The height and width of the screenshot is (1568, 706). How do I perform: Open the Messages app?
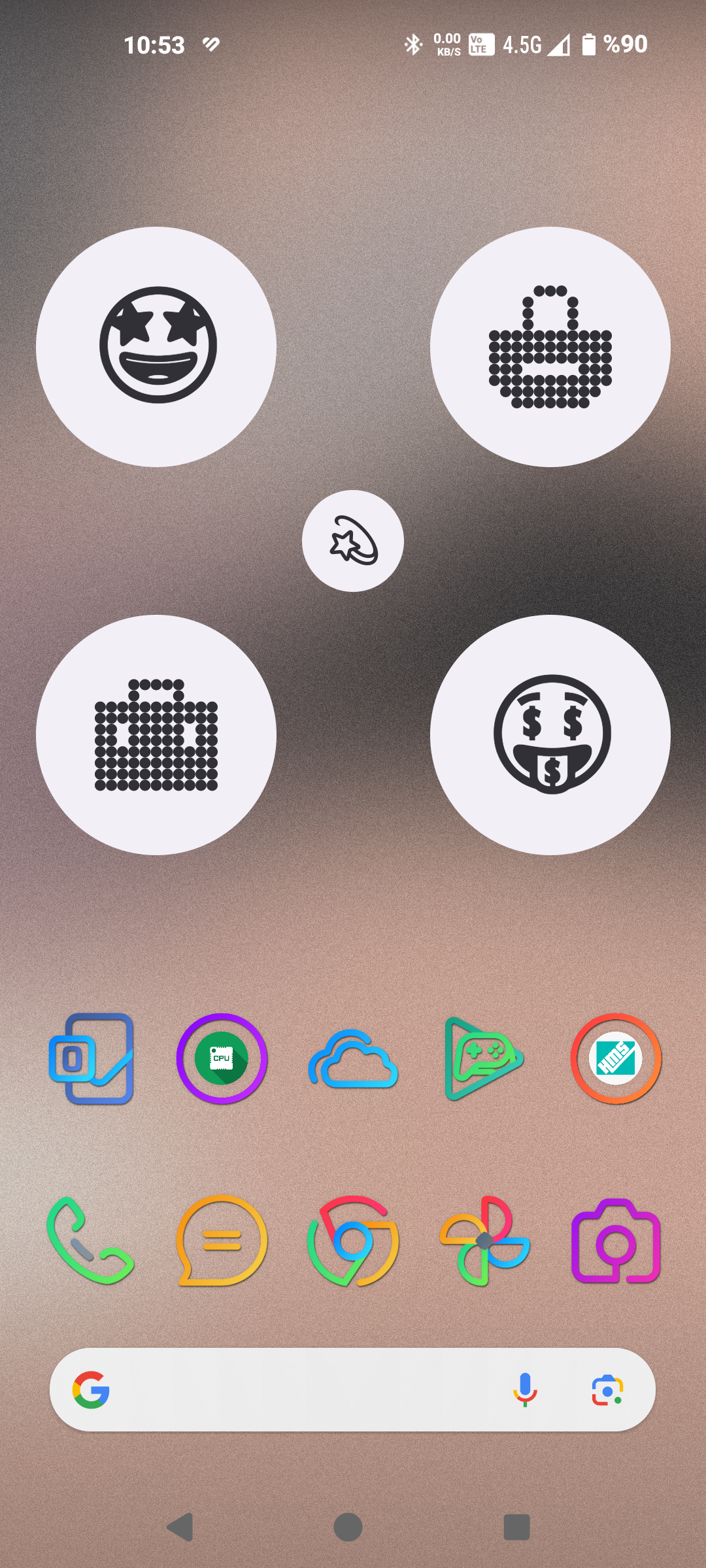222,1241
